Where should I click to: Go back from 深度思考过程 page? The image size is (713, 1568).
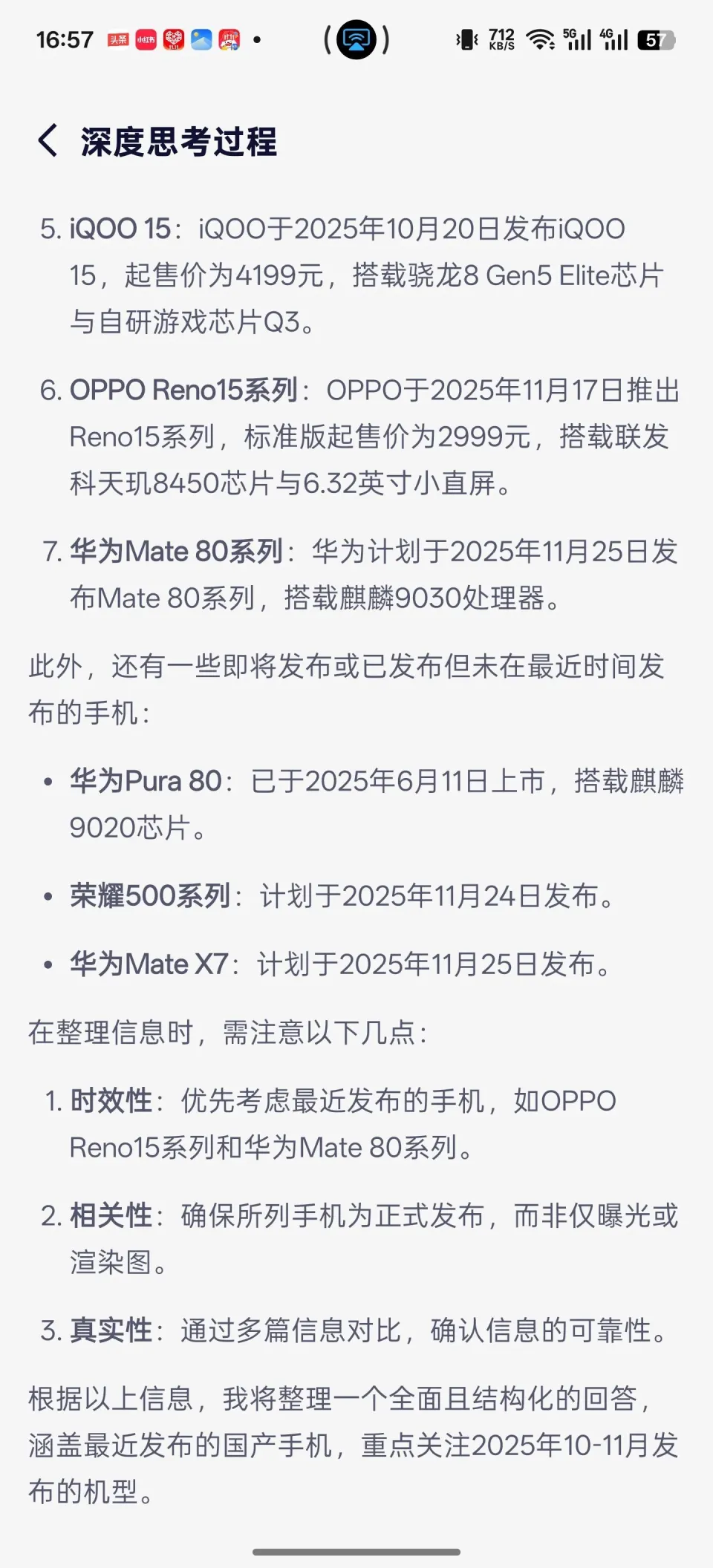48,141
